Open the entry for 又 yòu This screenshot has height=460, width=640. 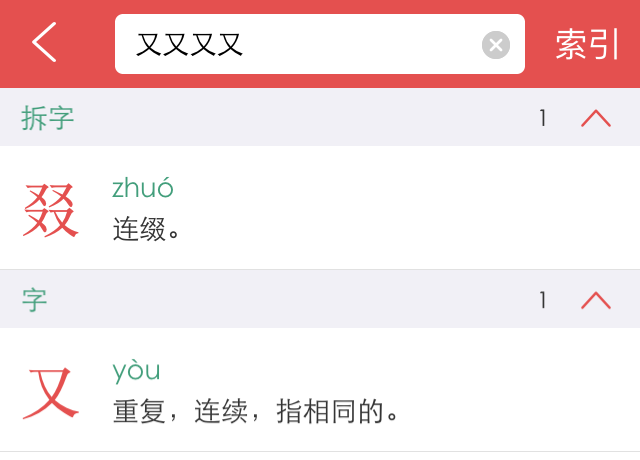tap(320, 391)
